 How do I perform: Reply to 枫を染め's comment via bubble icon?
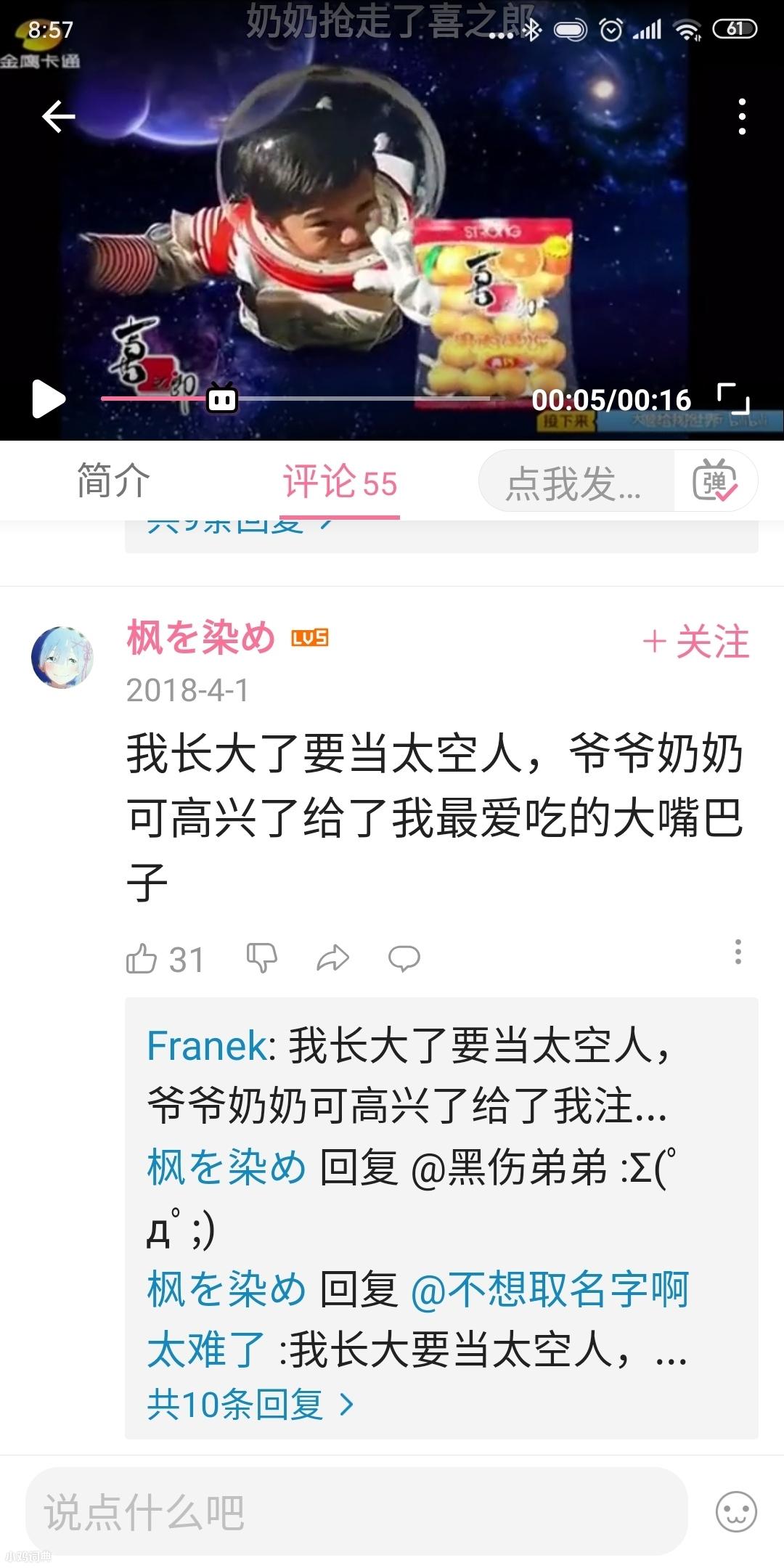coord(404,958)
